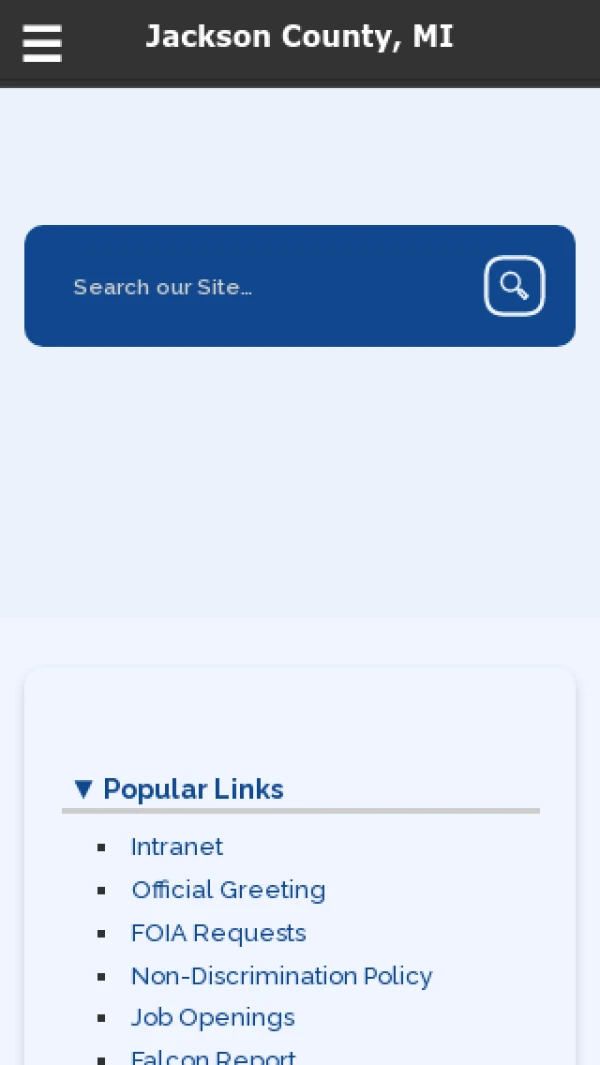The height and width of the screenshot is (1065, 600).
Task: Tap the magnifying glass search button
Action: point(514,286)
